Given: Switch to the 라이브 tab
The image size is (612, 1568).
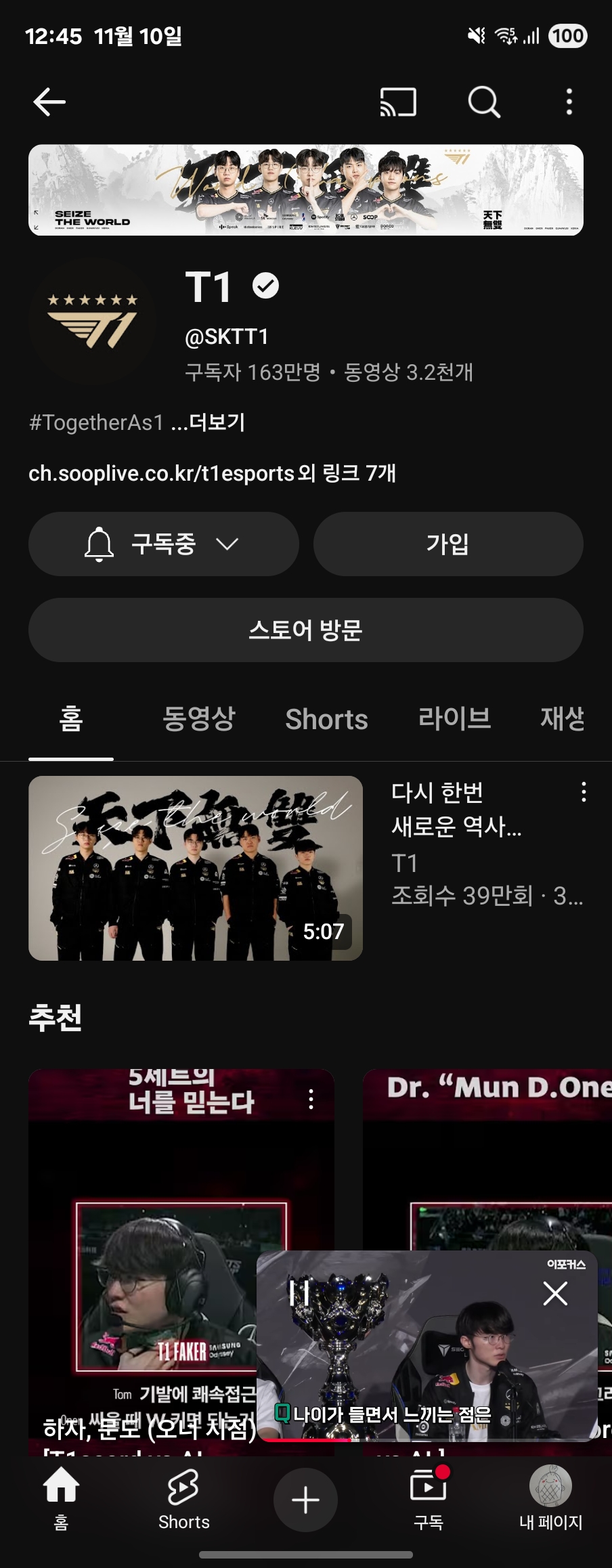Looking at the screenshot, I should pyautogui.click(x=454, y=719).
